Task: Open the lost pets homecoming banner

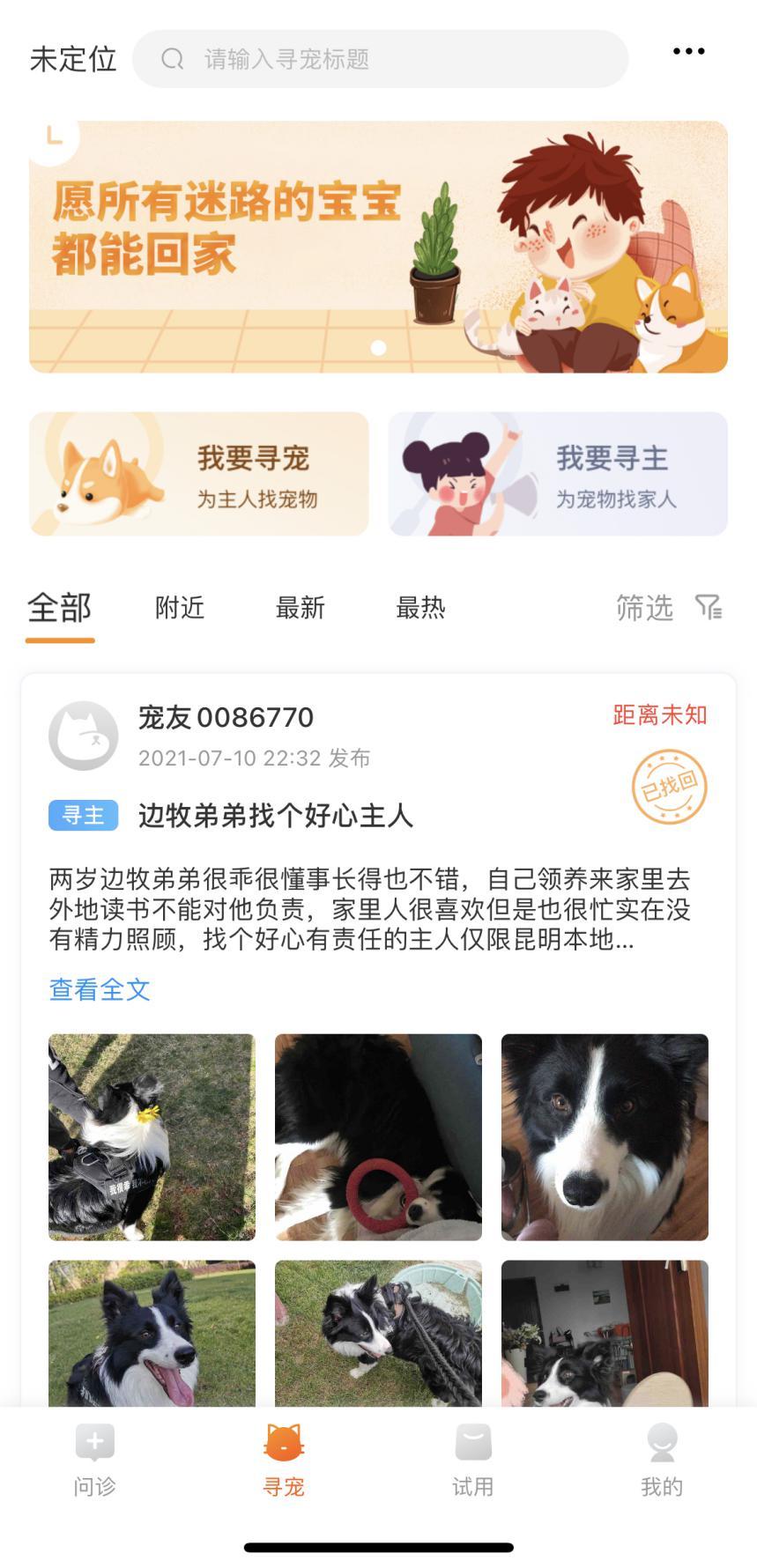Action: point(378,247)
